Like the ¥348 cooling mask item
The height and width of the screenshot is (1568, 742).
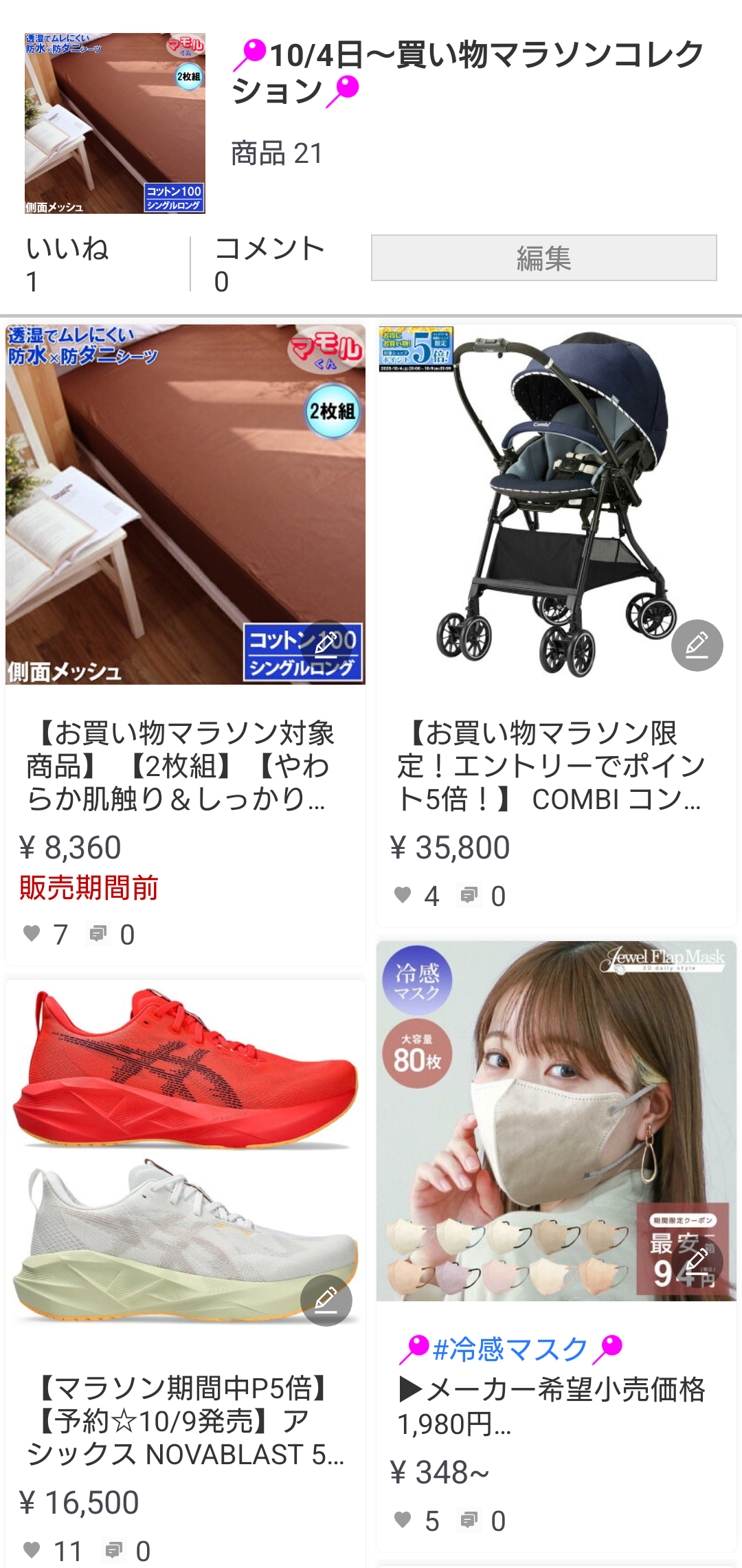[x=403, y=1520]
